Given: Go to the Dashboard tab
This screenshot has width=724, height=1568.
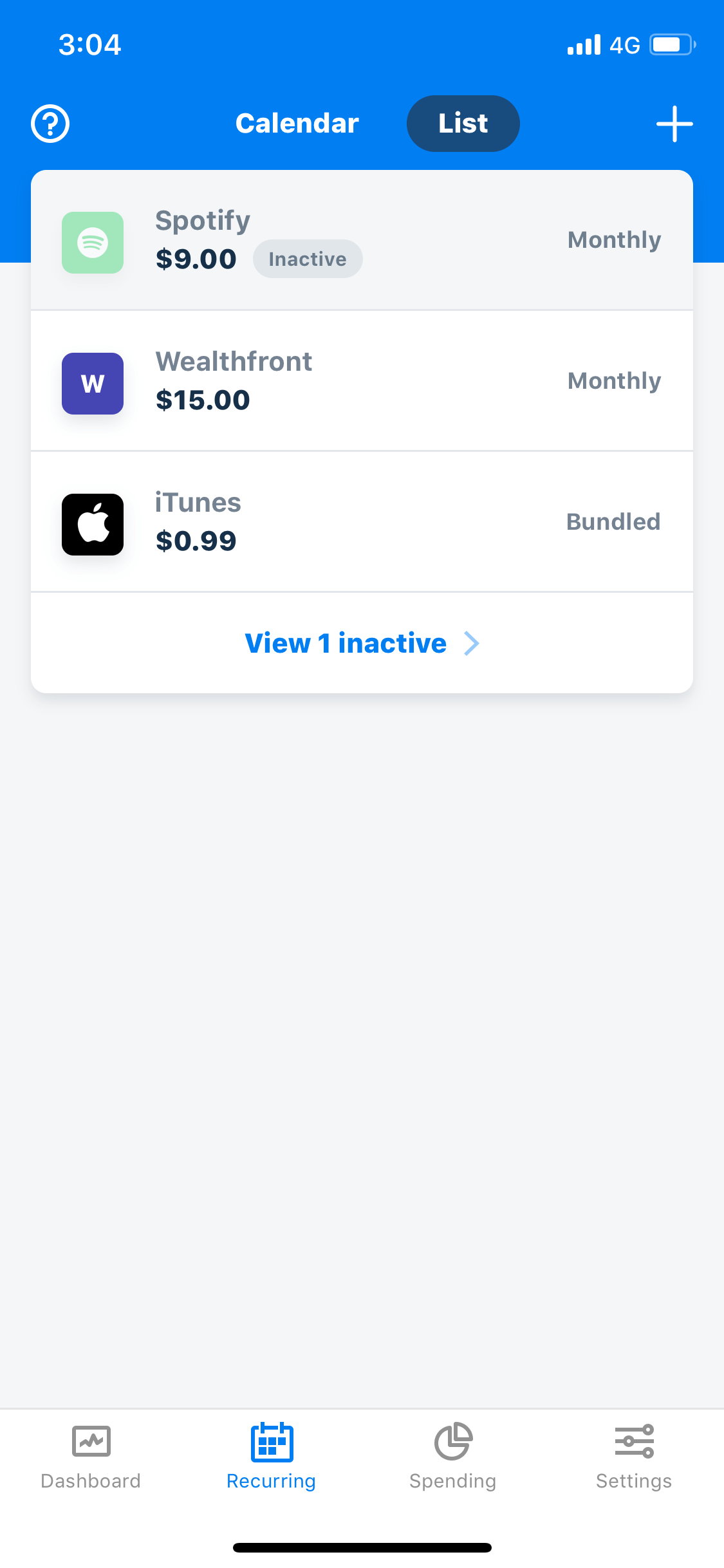Looking at the screenshot, I should [91, 1457].
